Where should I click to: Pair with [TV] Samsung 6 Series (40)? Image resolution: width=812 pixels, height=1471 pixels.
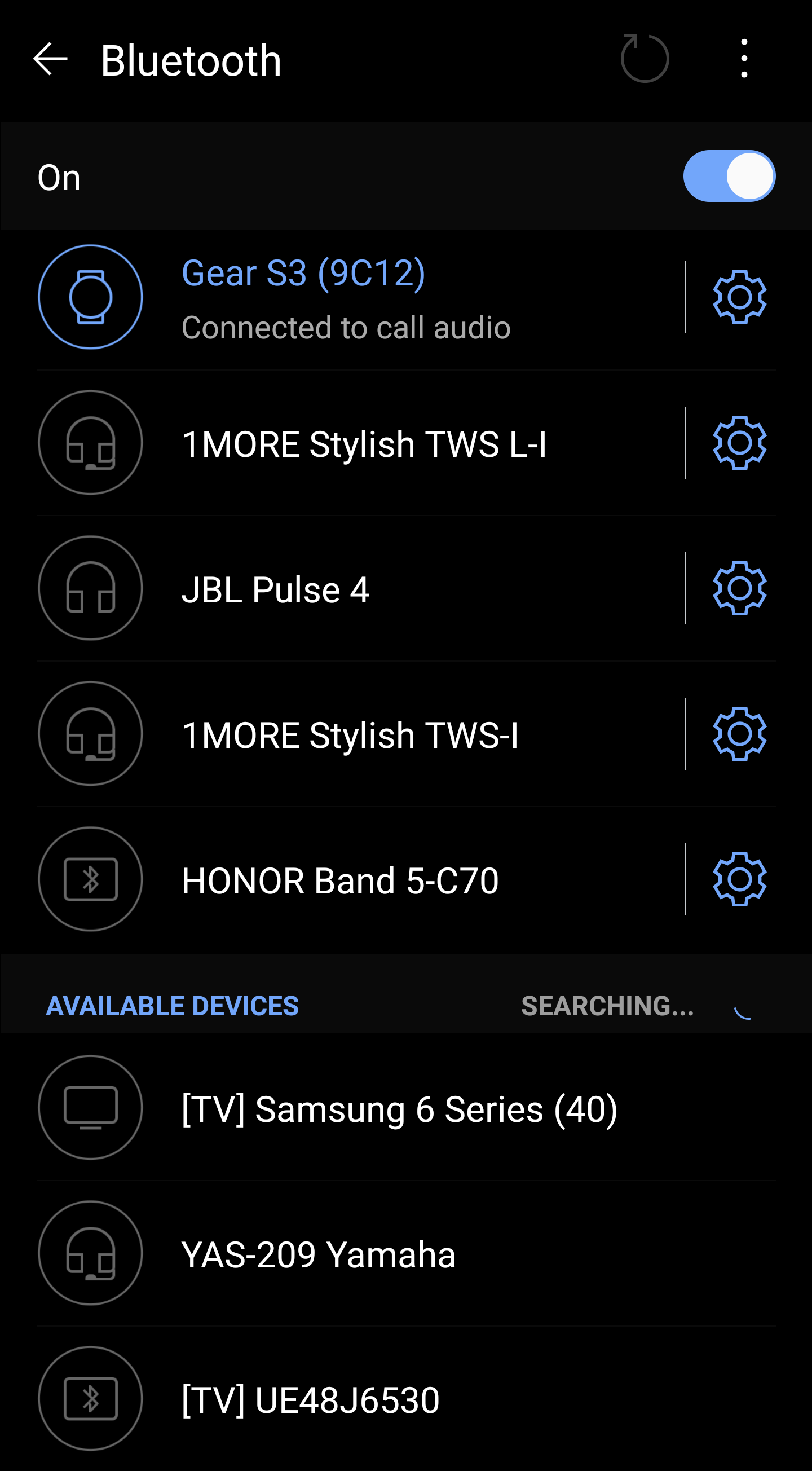click(x=399, y=1109)
